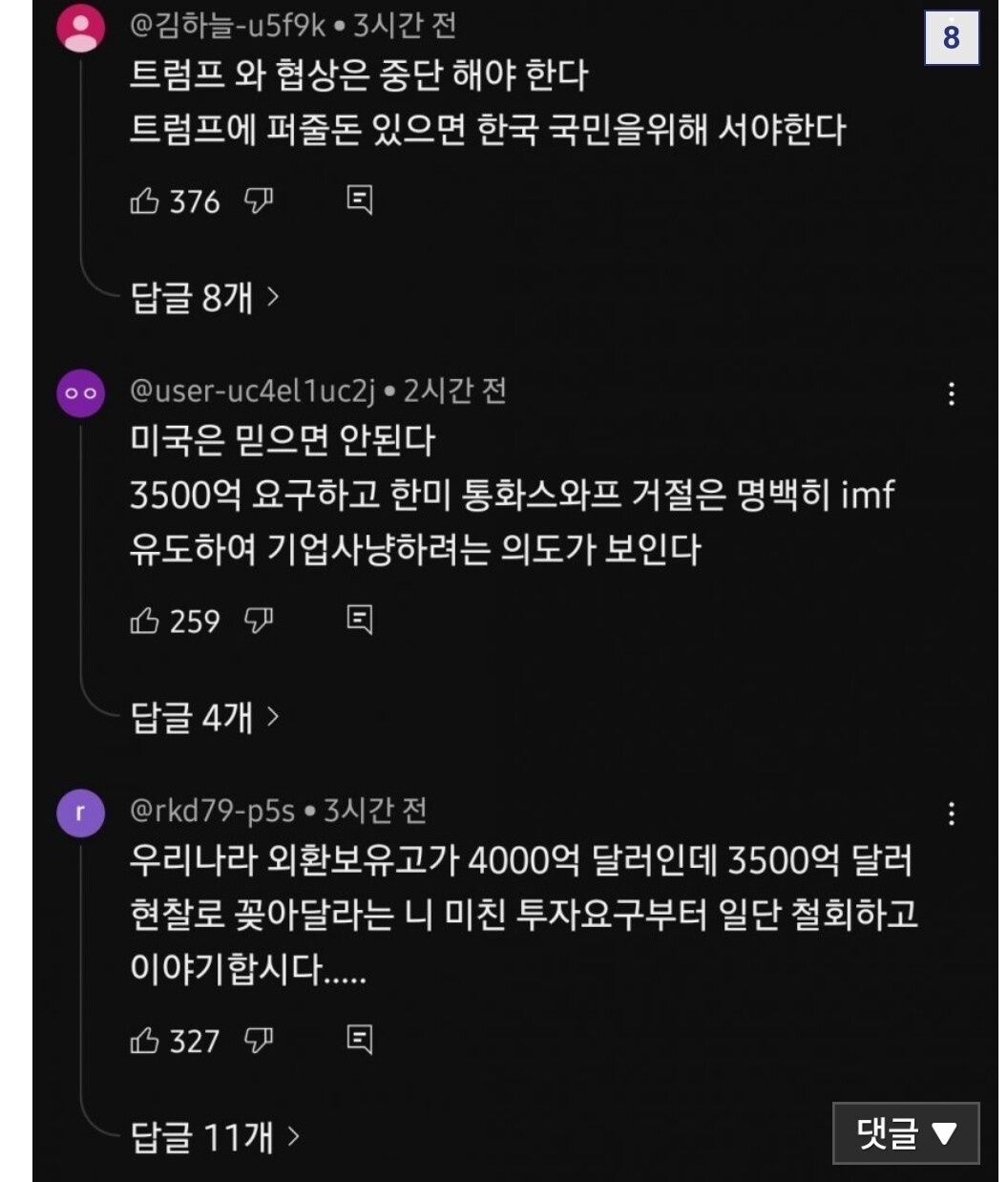Dislike the comment by @user-uc4el1uc2j
The image size is (1008, 1182).
[259, 621]
